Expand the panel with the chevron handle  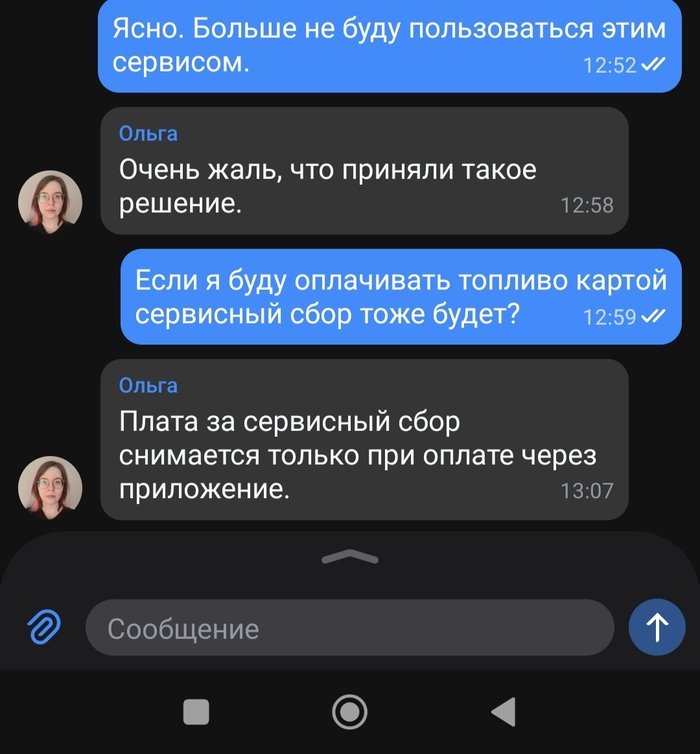tap(350, 557)
